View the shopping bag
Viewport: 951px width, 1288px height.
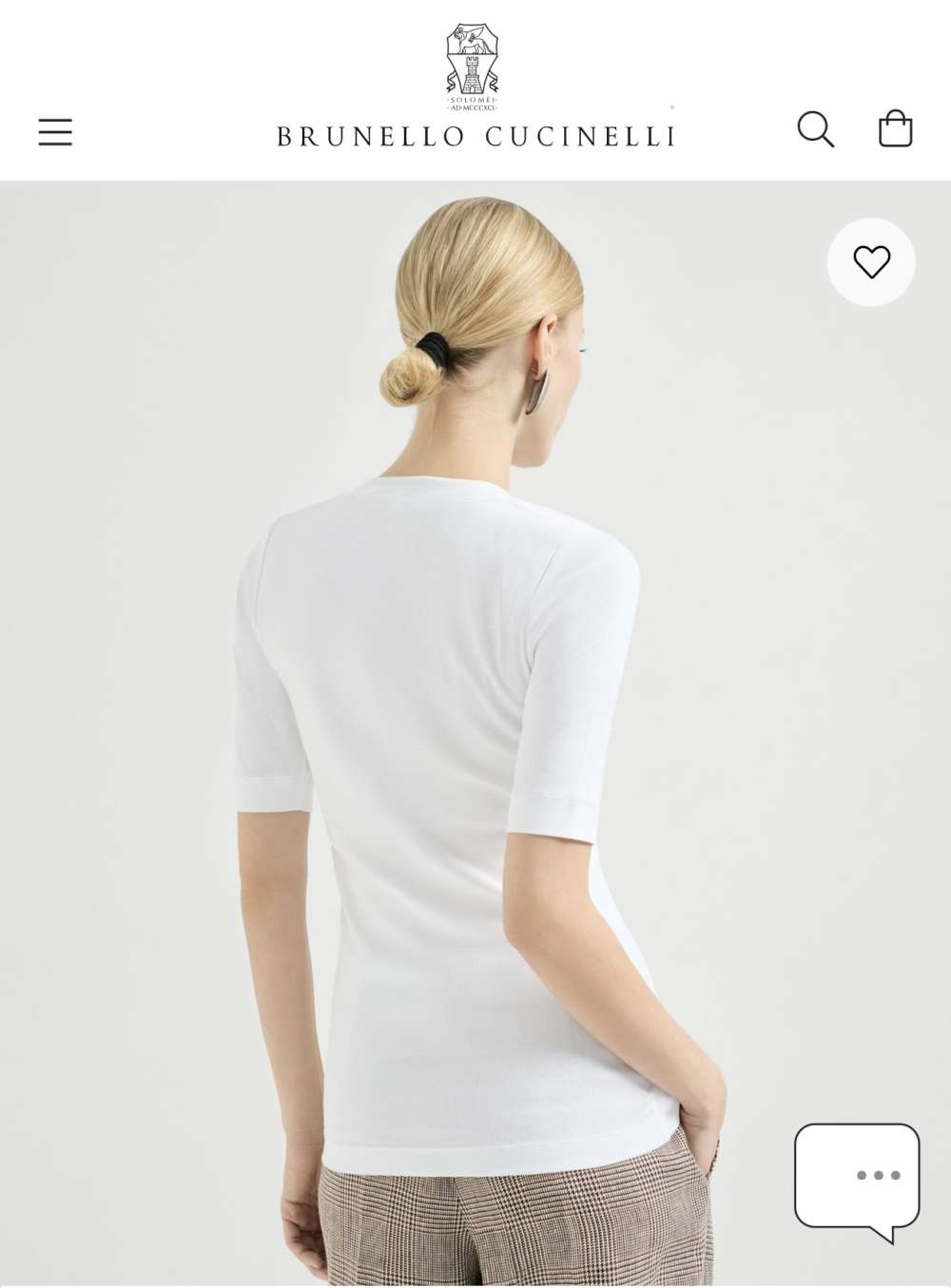(x=895, y=128)
